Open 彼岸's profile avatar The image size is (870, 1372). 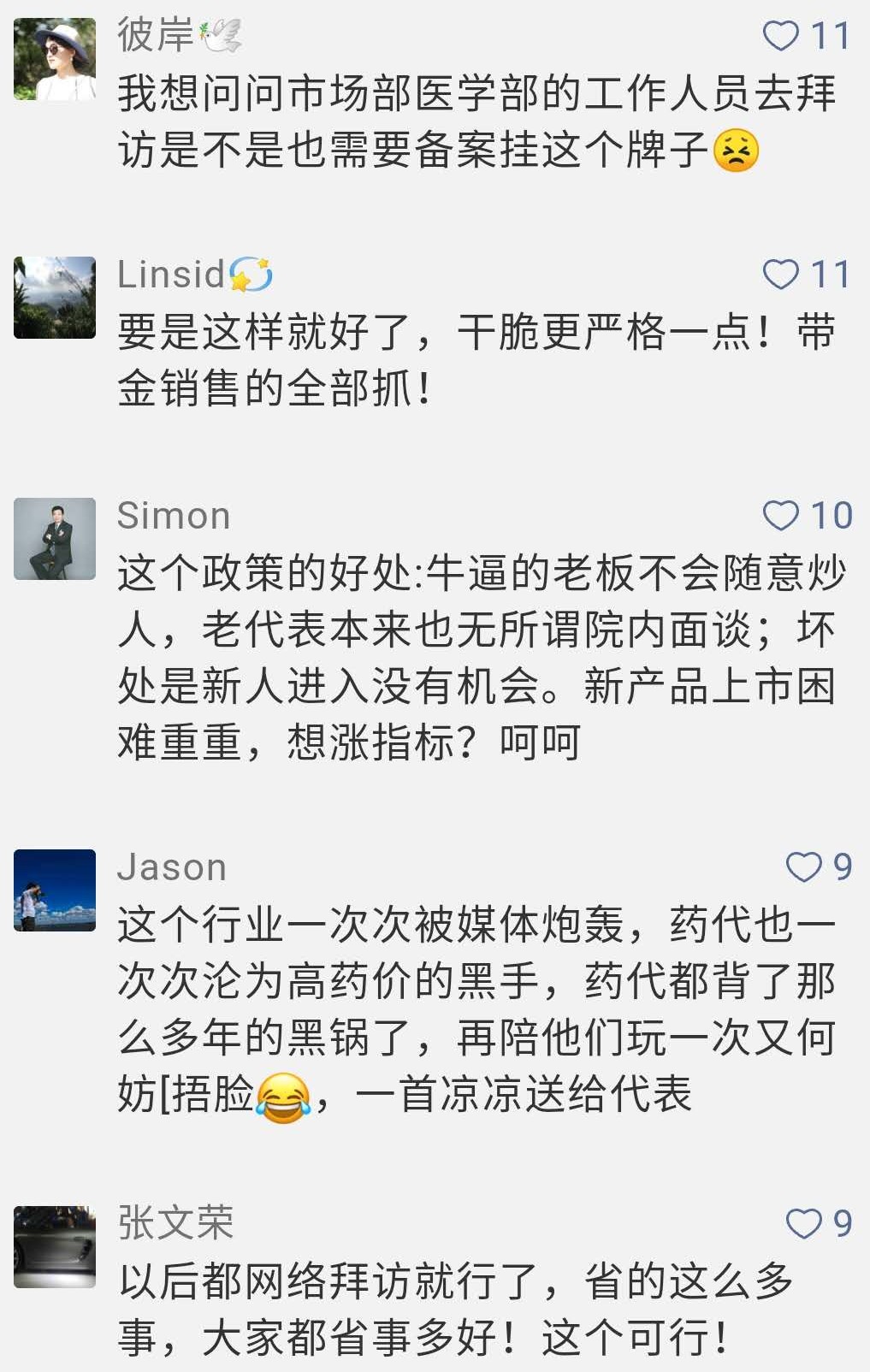[x=55, y=59]
